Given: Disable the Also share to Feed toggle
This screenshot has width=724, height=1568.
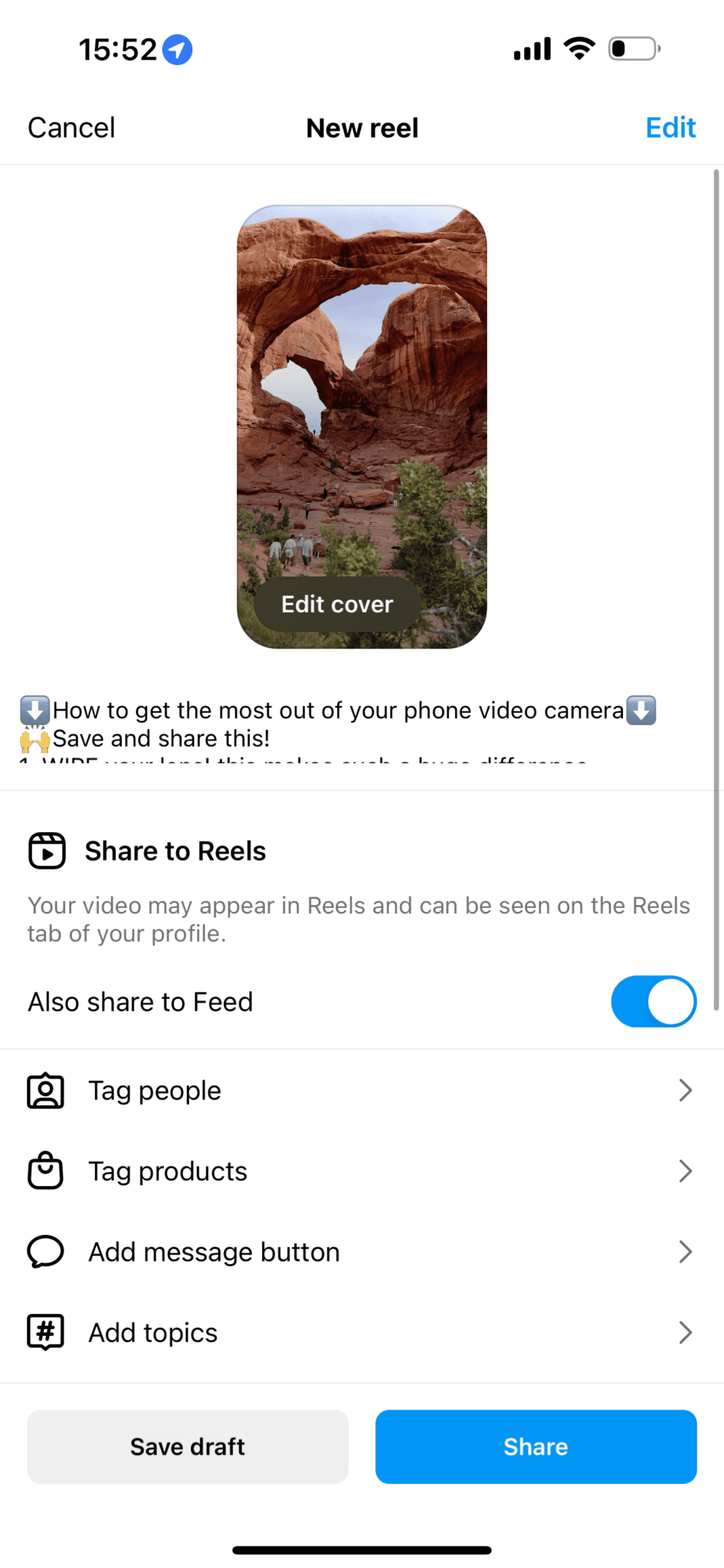Looking at the screenshot, I should 654,1001.
